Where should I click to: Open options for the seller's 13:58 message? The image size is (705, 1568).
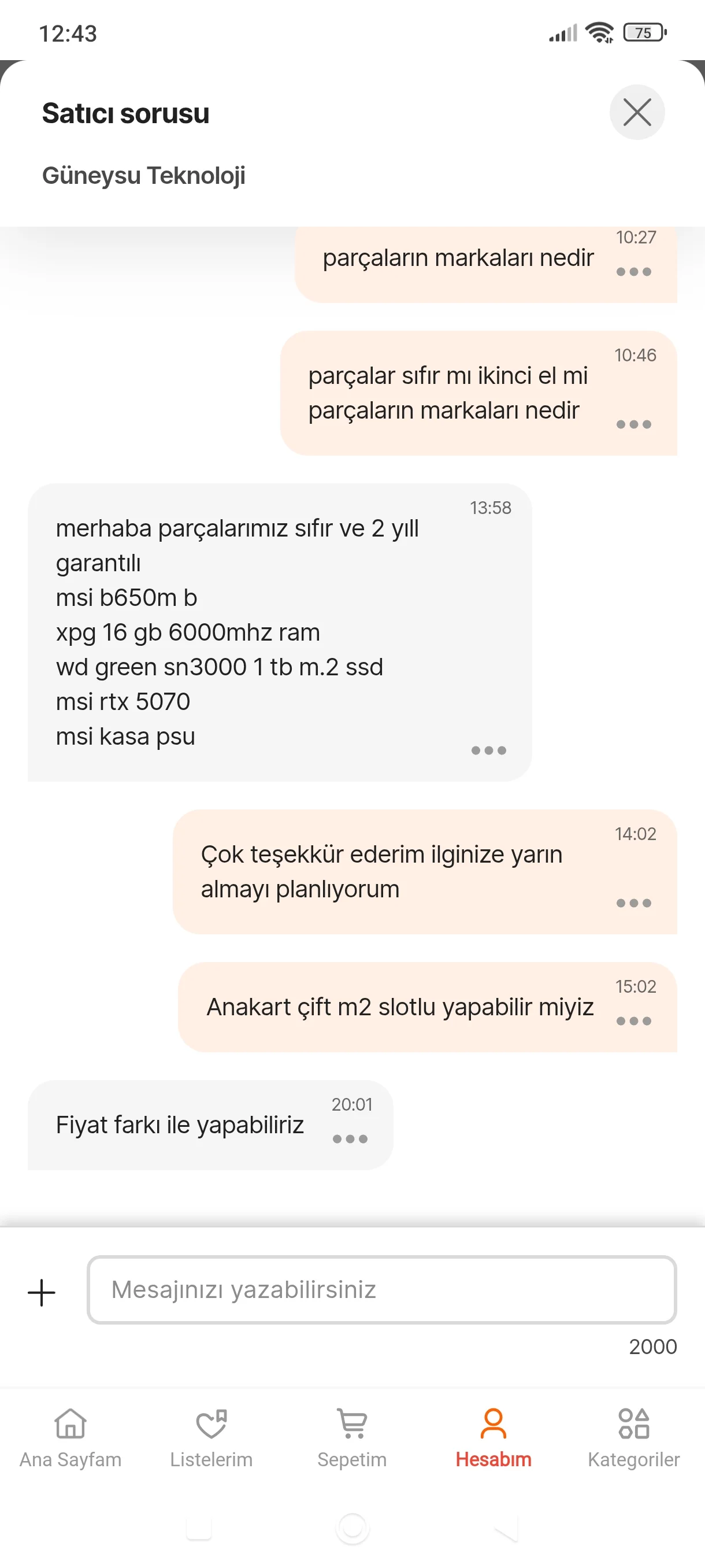[488, 750]
